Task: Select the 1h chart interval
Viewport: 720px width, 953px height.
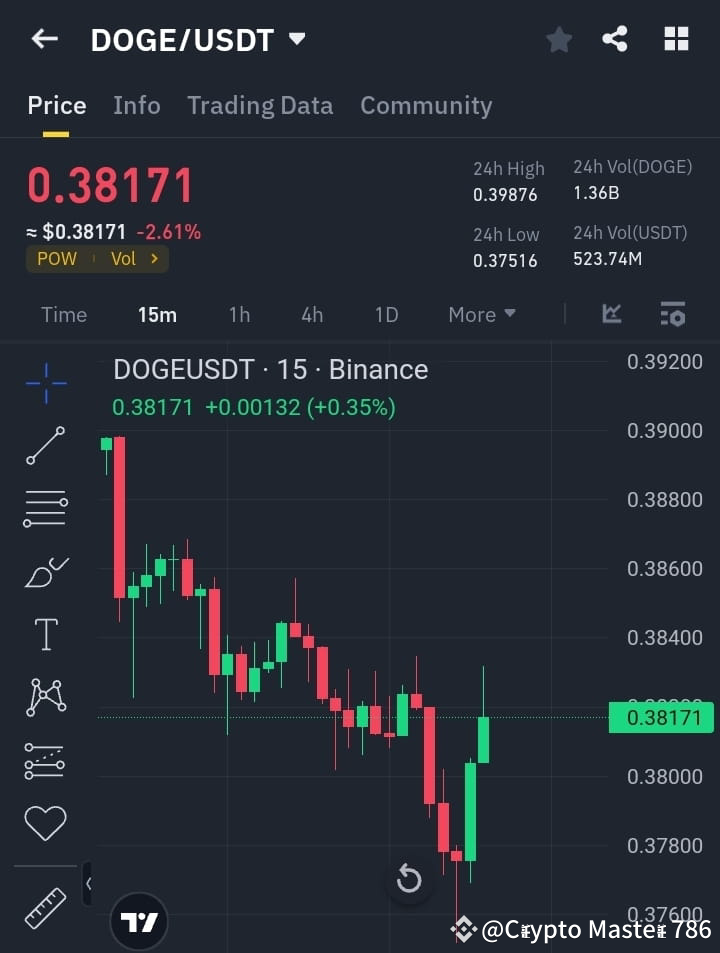Action: (x=239, y=314)
